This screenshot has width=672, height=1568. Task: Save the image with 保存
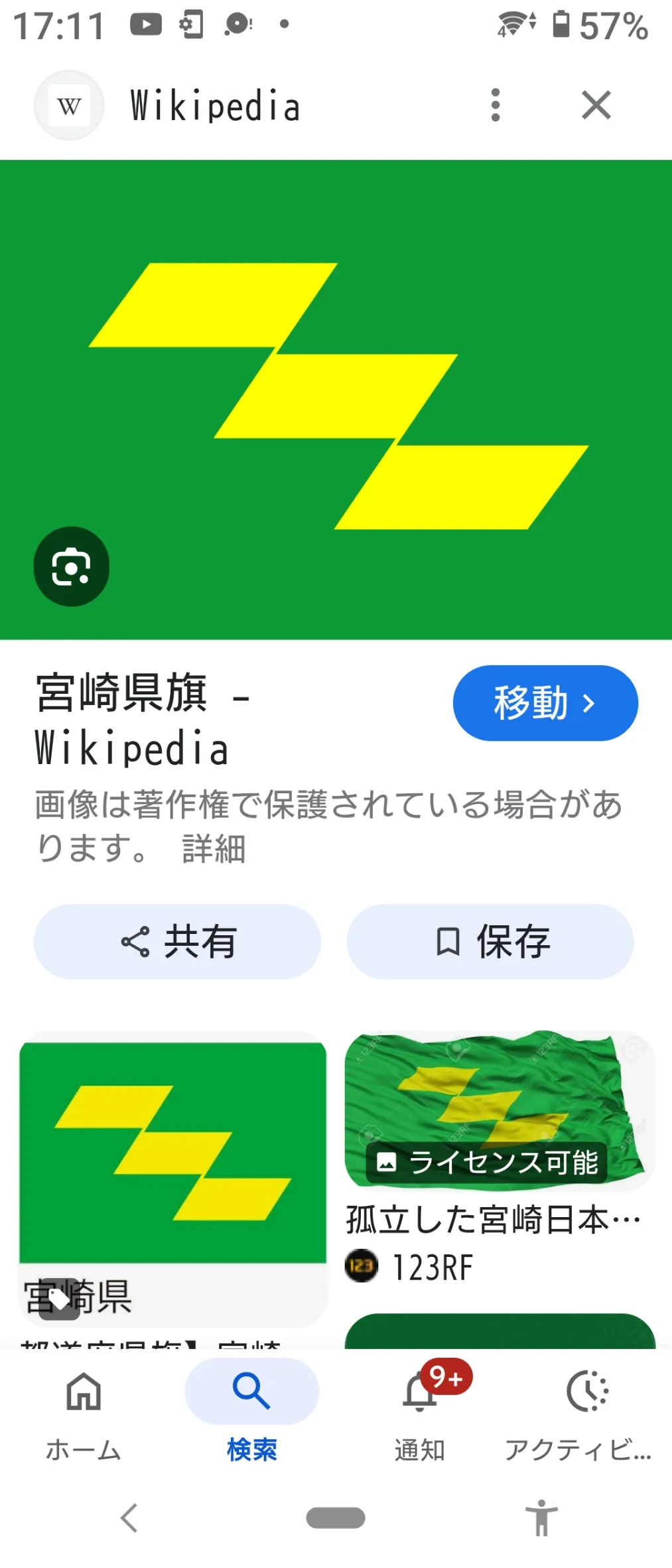coord(490,941)
